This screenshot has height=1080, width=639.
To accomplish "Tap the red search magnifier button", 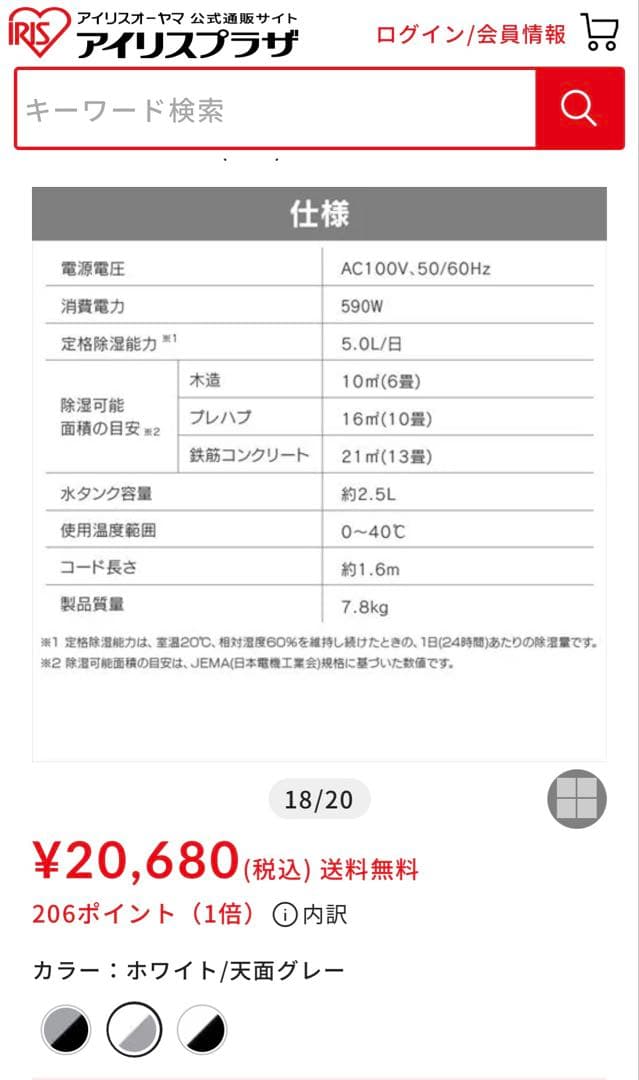I will tap(579, 108).
